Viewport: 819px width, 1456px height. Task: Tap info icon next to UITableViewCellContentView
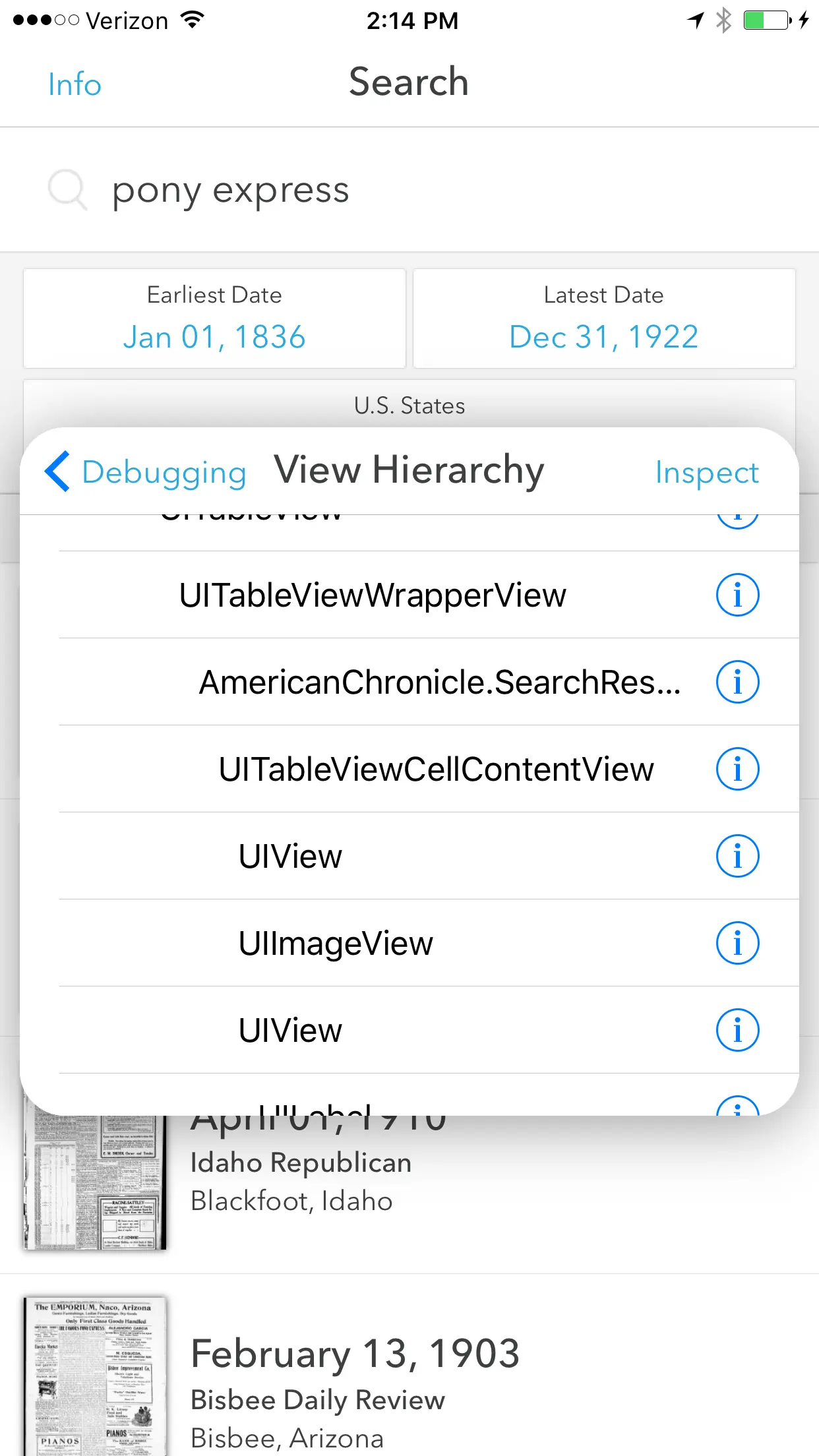737,769
